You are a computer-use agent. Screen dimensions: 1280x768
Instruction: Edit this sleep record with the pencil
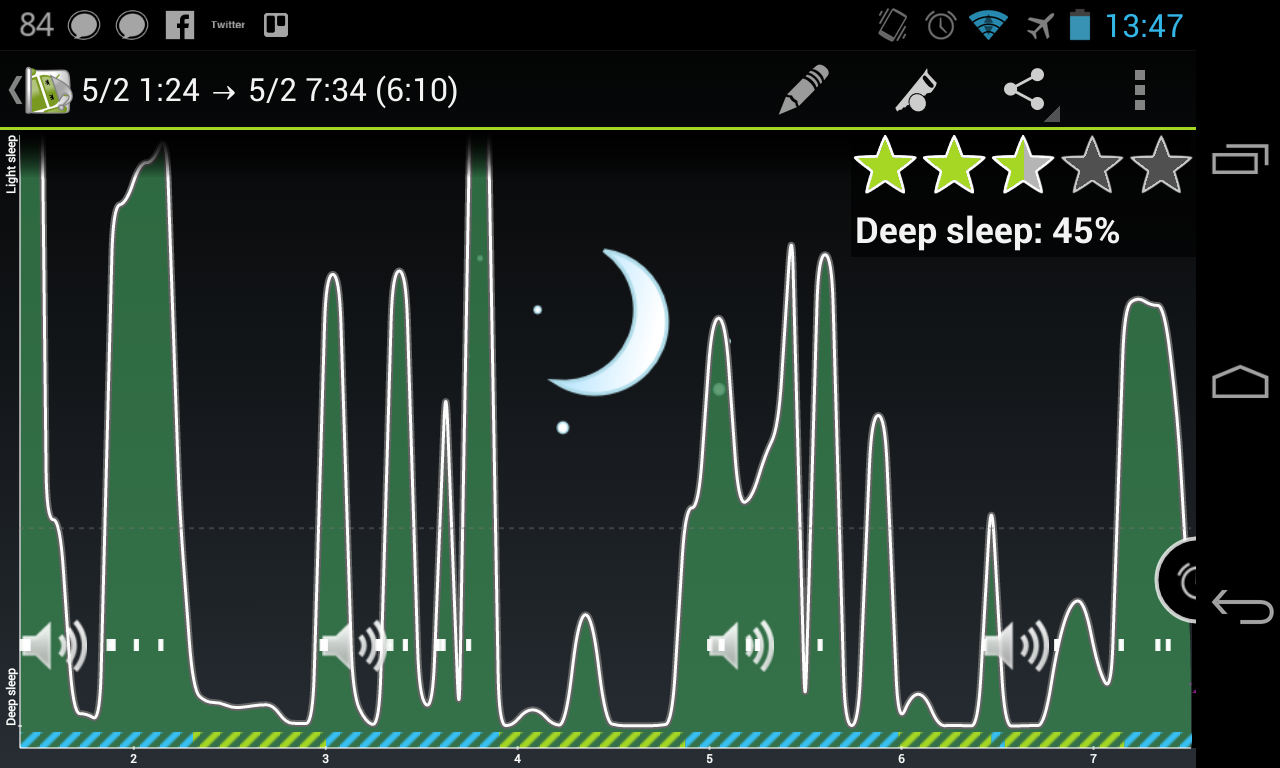pos(804,90)
